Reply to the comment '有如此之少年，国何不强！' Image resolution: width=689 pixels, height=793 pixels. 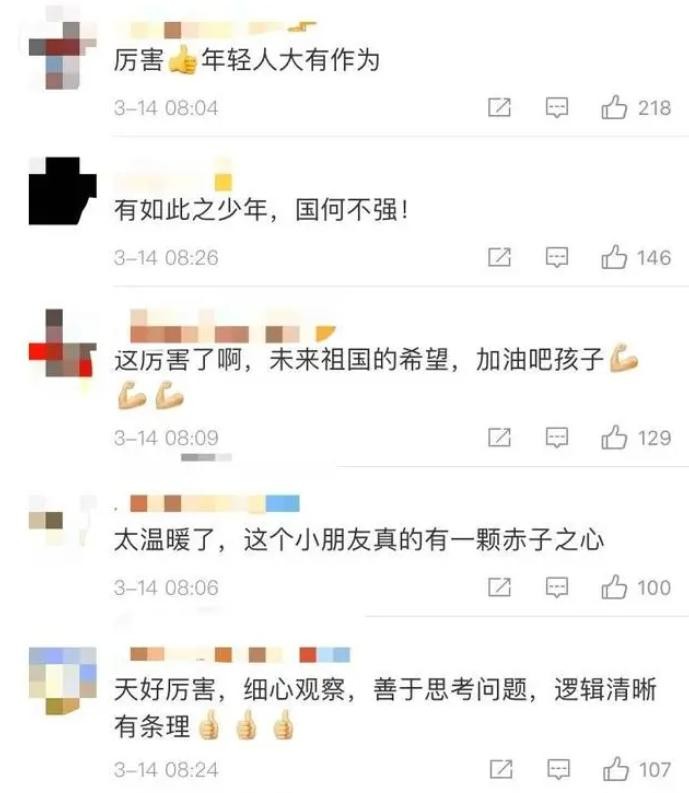[557, 258]
